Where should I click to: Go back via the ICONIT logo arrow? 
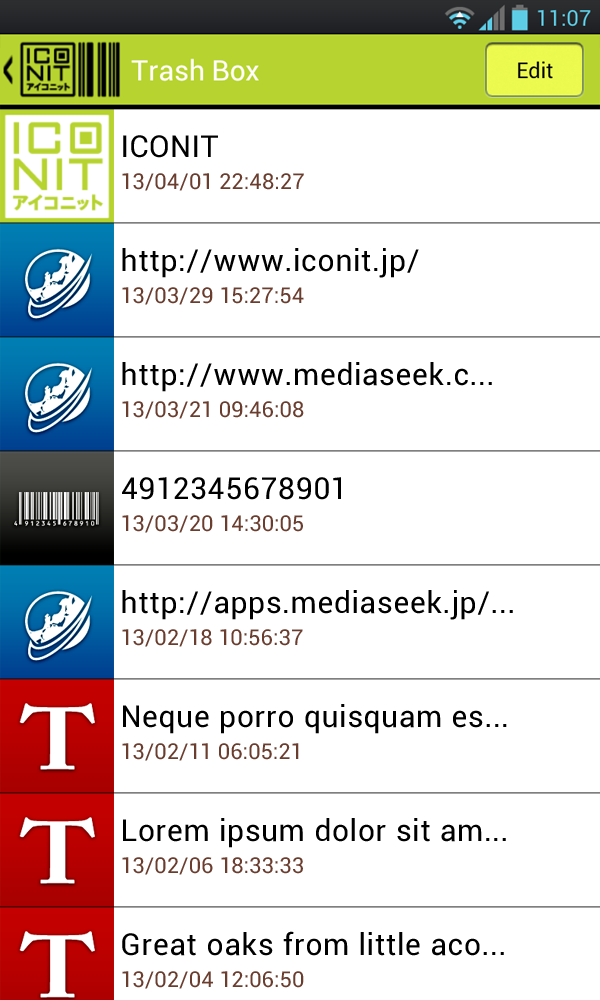[x=61, y=70]
